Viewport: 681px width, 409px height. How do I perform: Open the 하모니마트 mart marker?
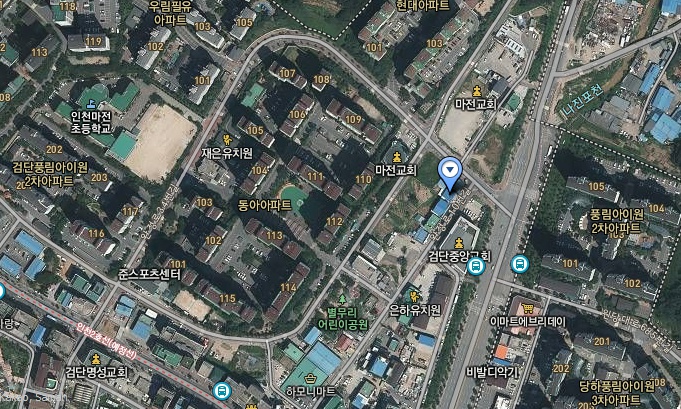[x=311, y=378]
